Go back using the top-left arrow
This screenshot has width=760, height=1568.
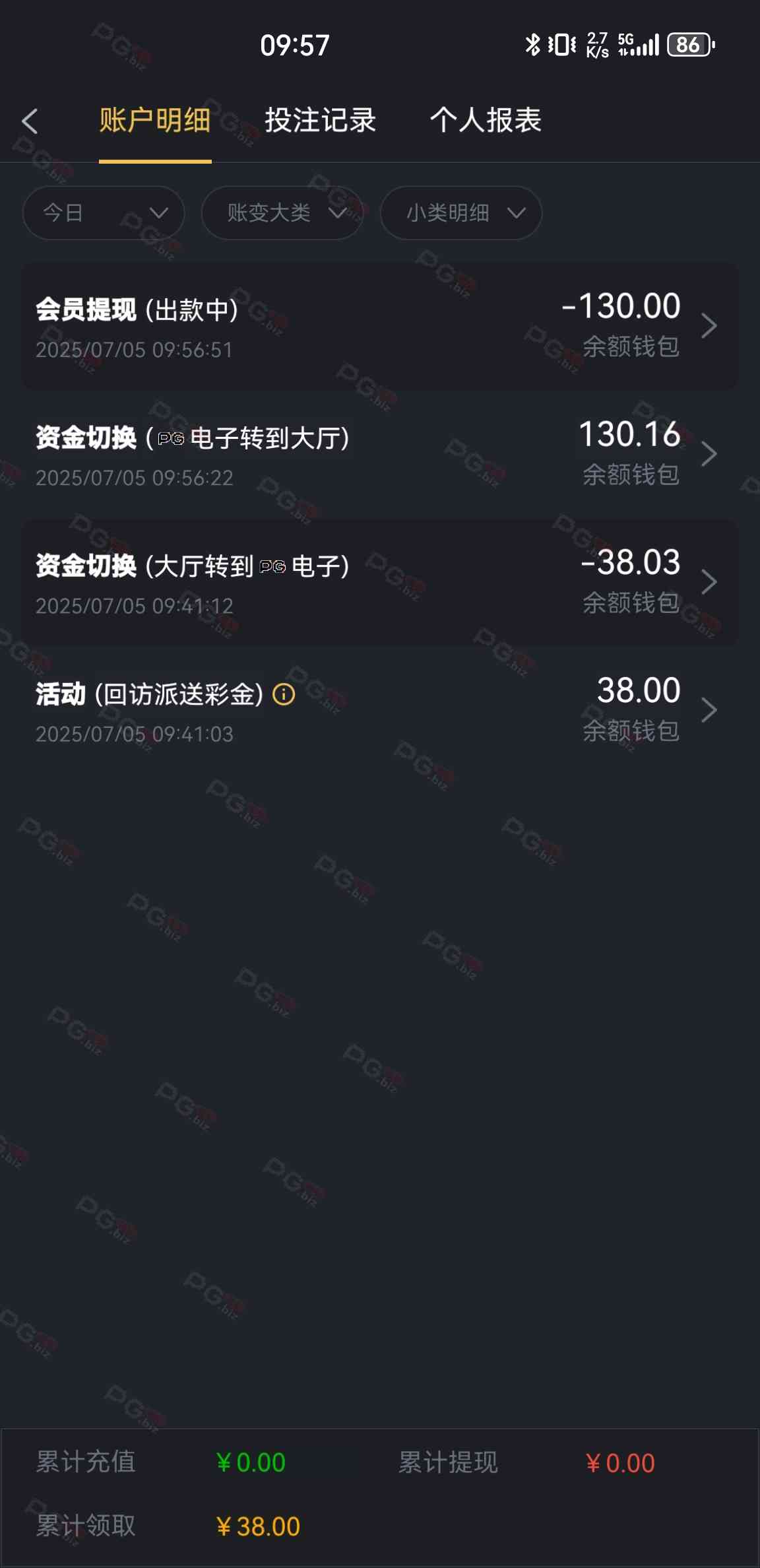(30, 121)
